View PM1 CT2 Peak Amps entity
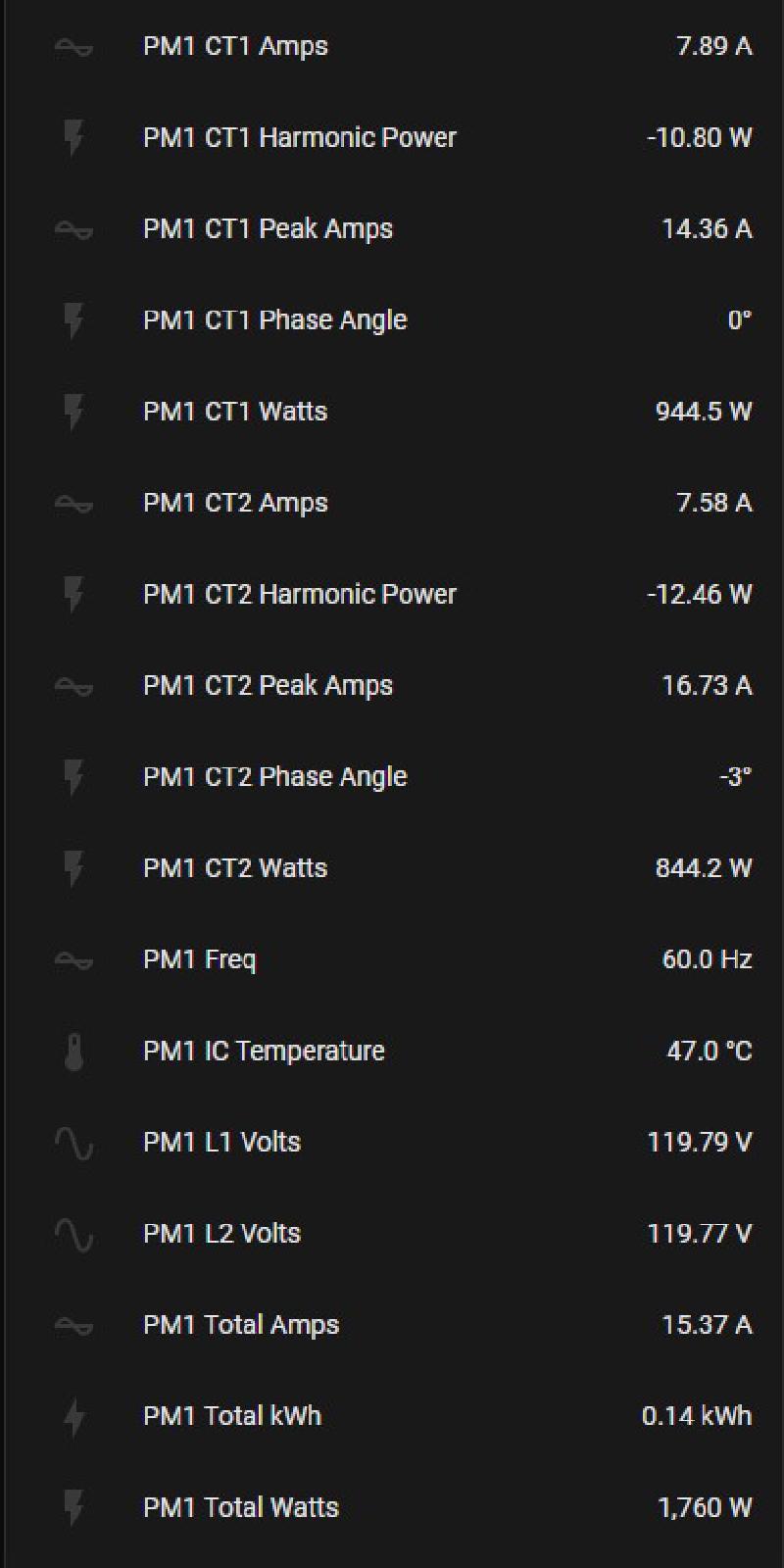Image resolution: width=784 pixels, height=1568 pixels. (x=268, y=685)
